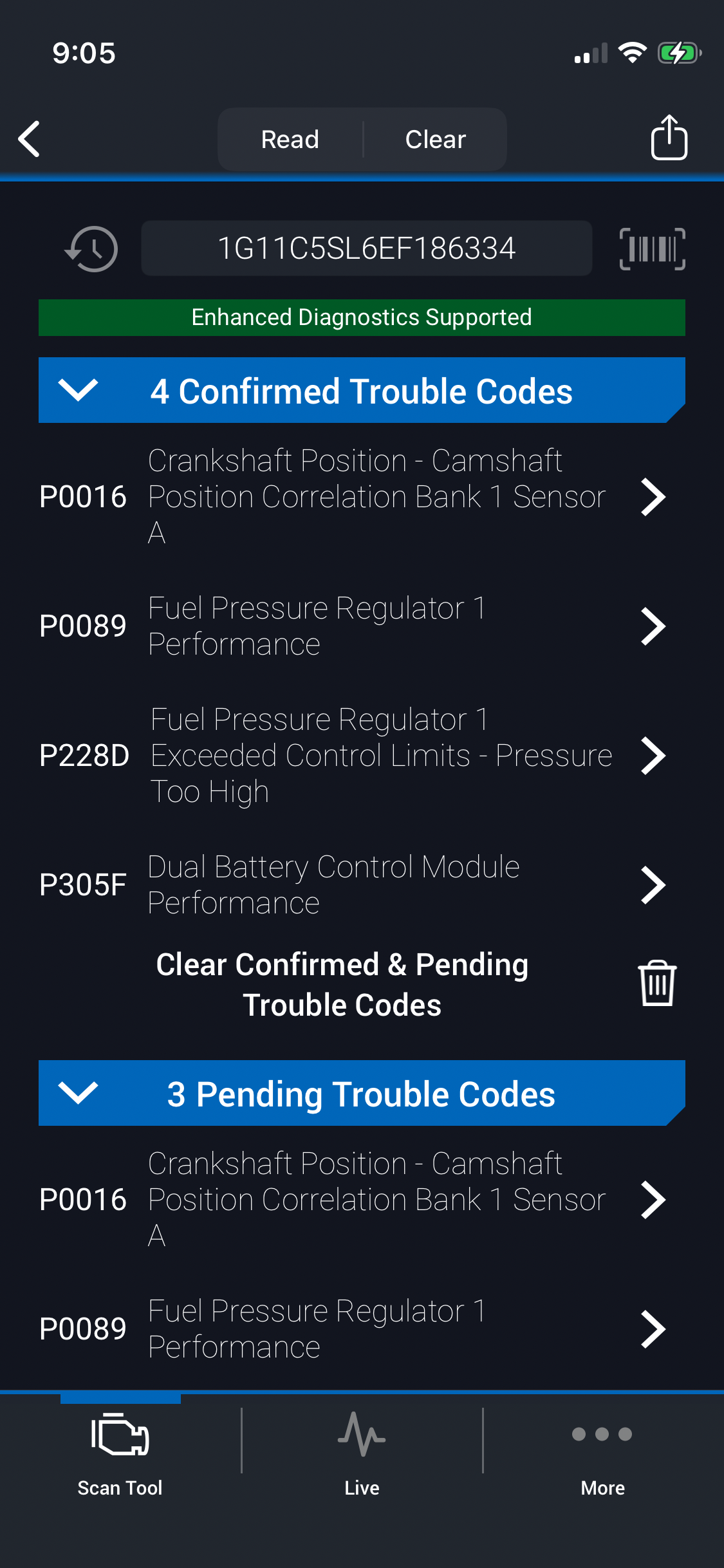Switch to the Live tab
Image resolution: width=724 pixels, height=1568 pixels.
coord(362,1452)
